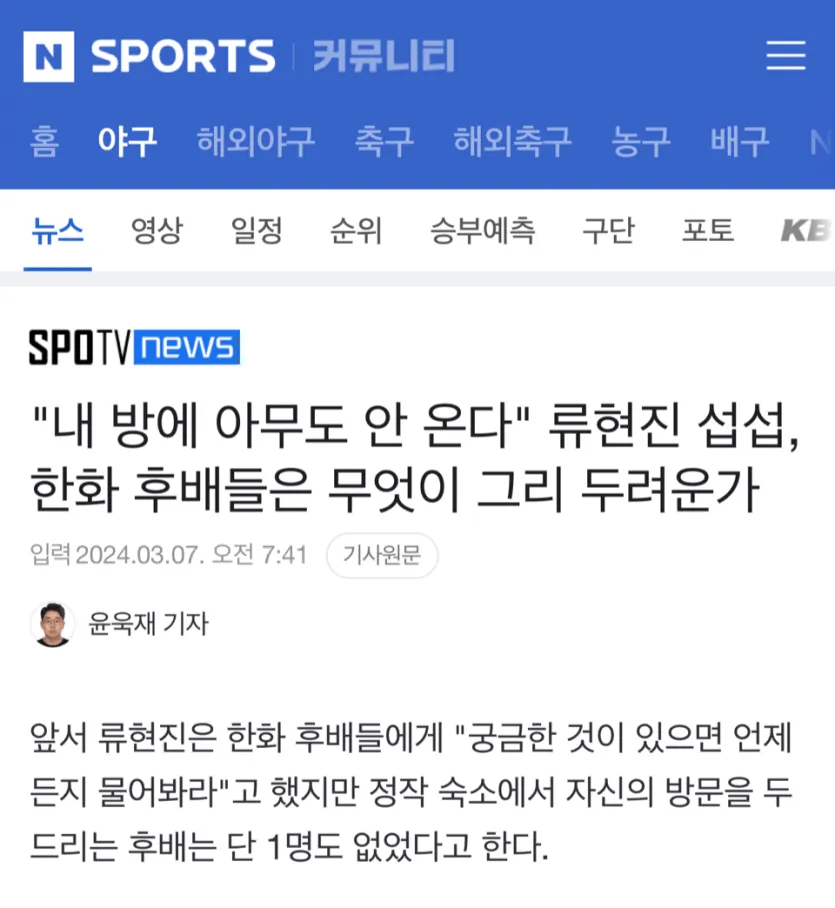
Task: Select the 구단 sub-tab
Action: coord(608,231)
